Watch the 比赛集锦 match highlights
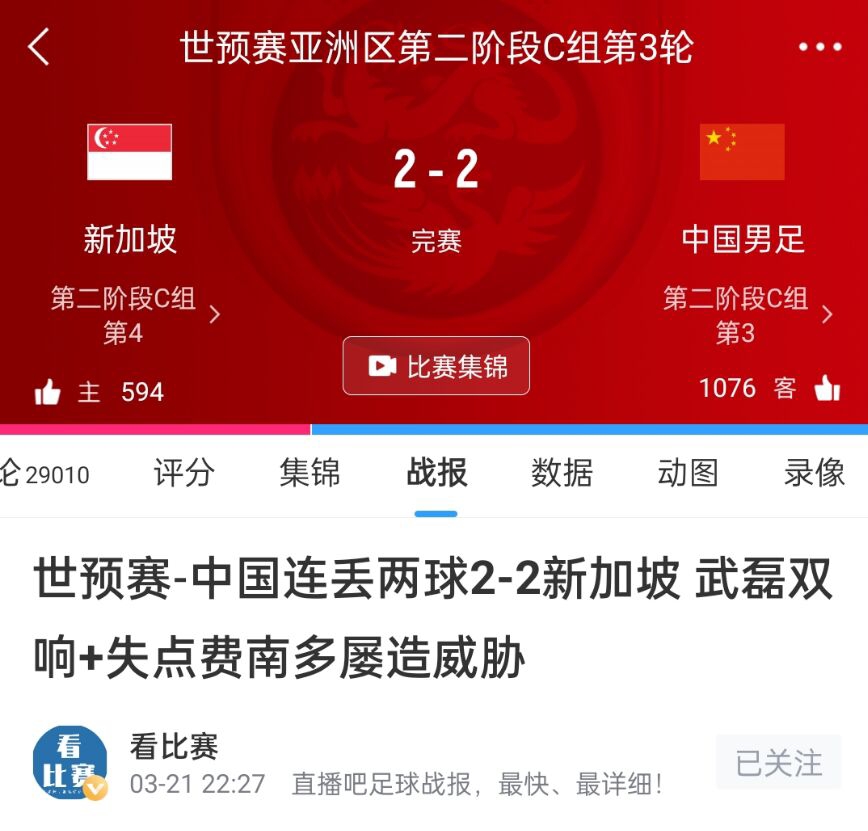 pos(436,367)
